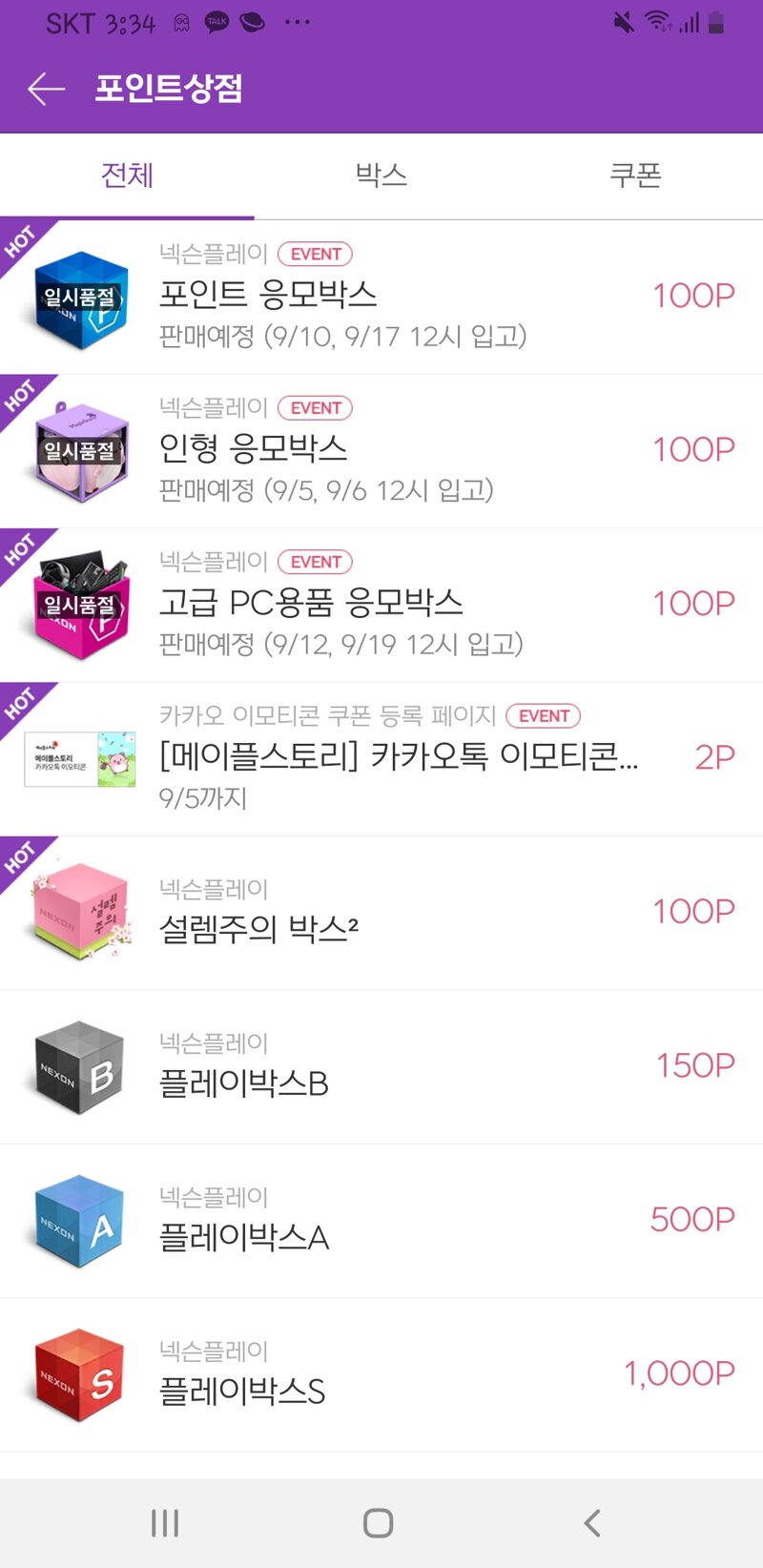Screen dimensions: 763x1568
Task: Switch to the 쿠폰 tab
Action: [x=635, y=175]
